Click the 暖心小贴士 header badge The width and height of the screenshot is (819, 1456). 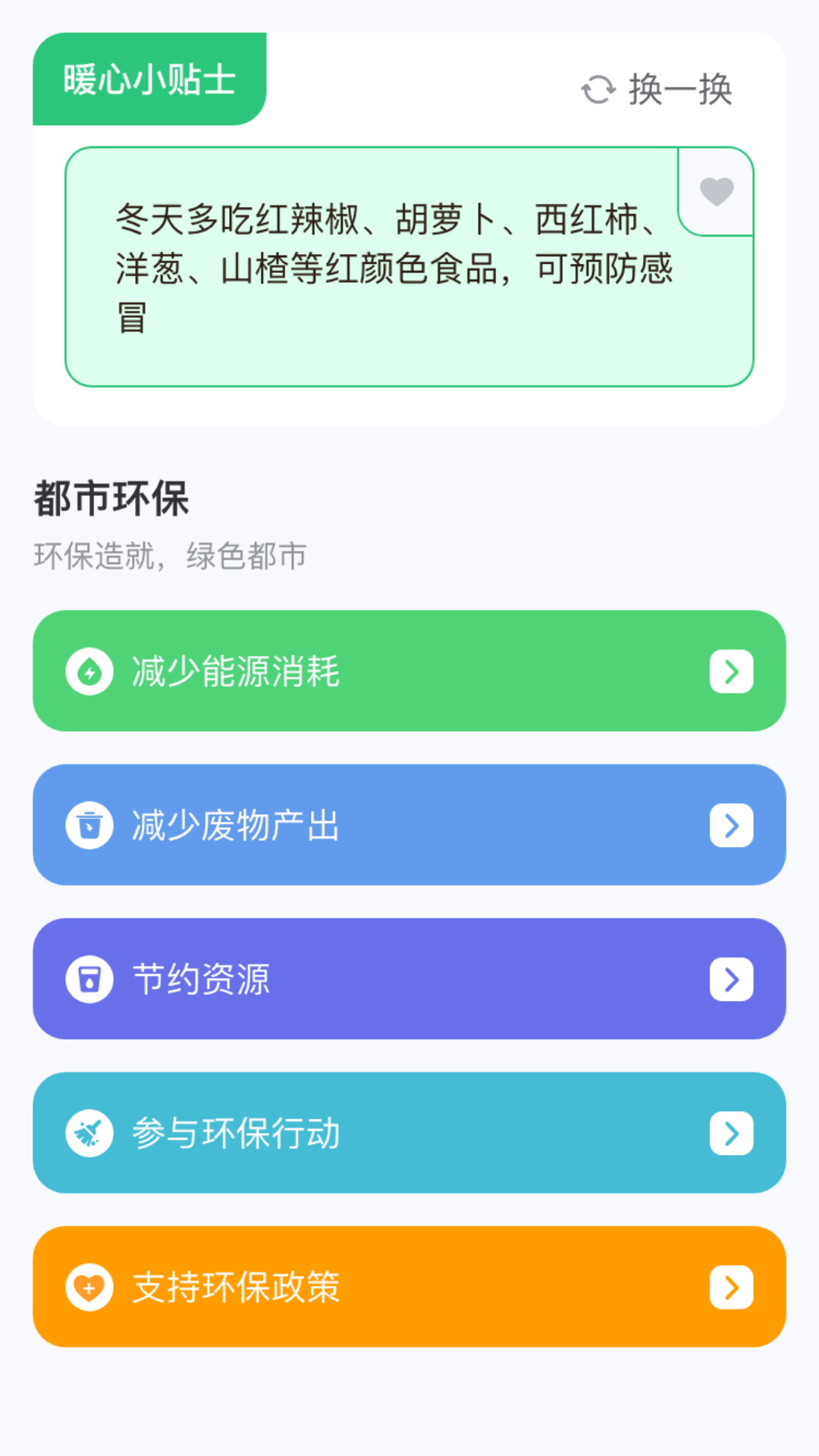tap(149, 78)
